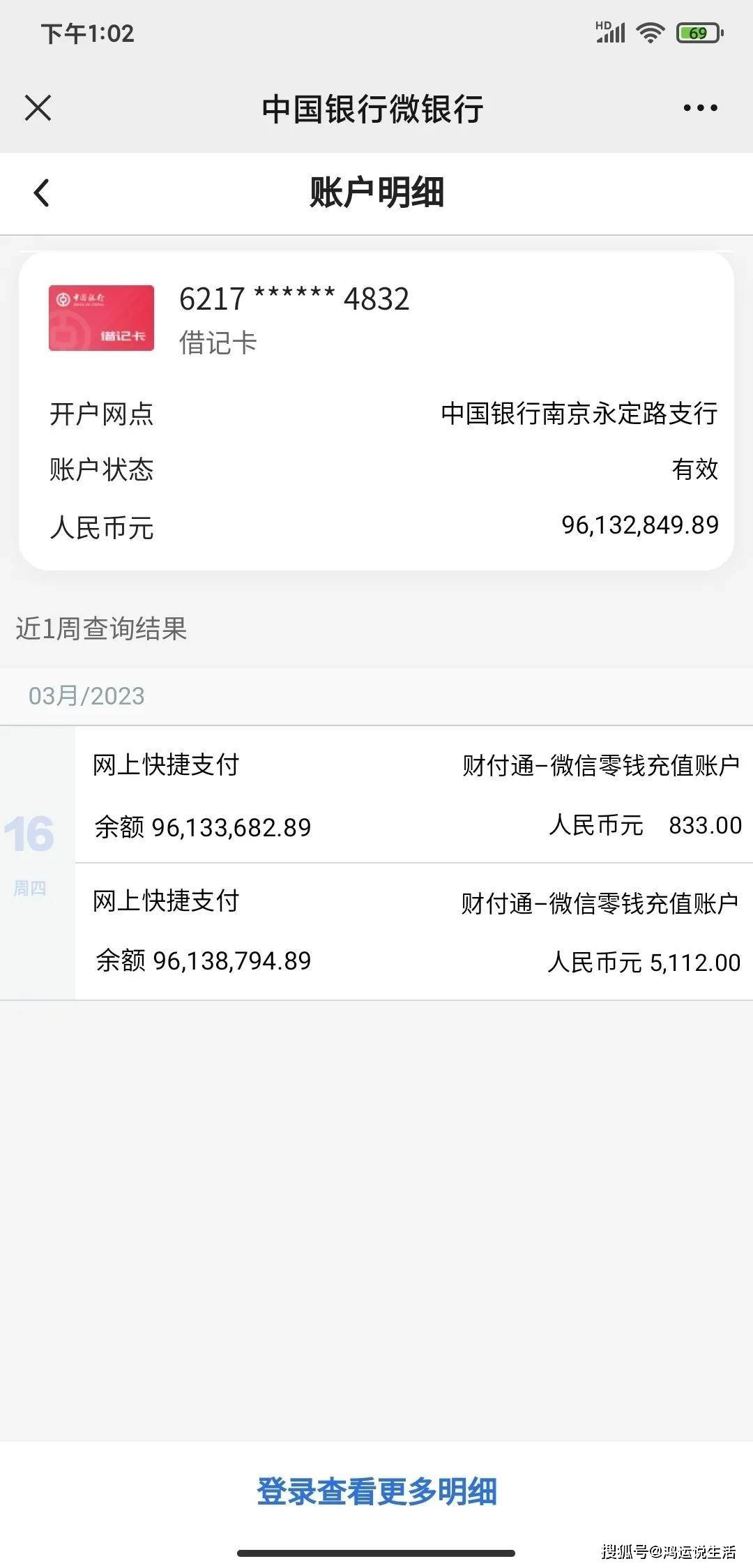Close the 中国银行微银行 mini program
753x1568 pixels.
pyautogui.click(x=38, y=106)
